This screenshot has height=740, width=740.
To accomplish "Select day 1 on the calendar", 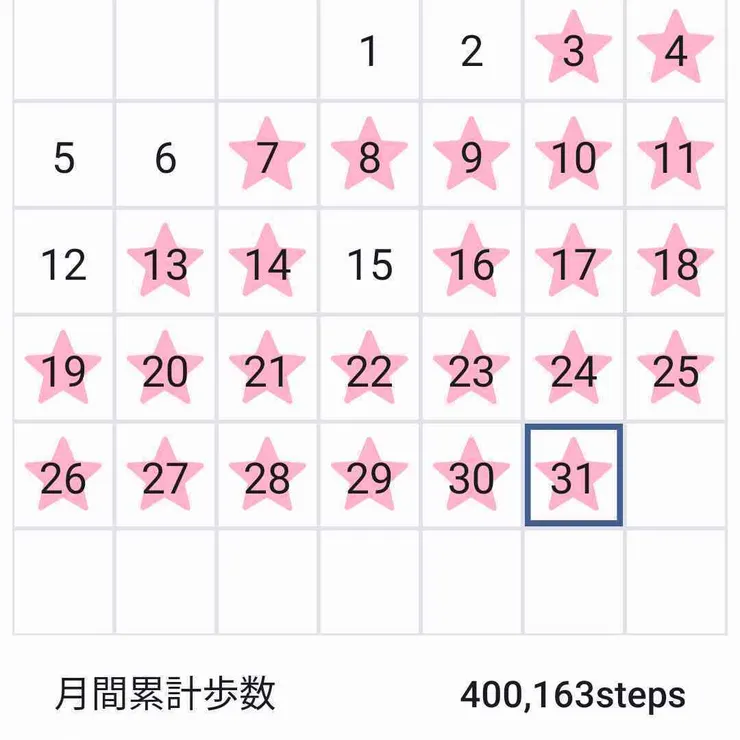I will pos(368,50).
